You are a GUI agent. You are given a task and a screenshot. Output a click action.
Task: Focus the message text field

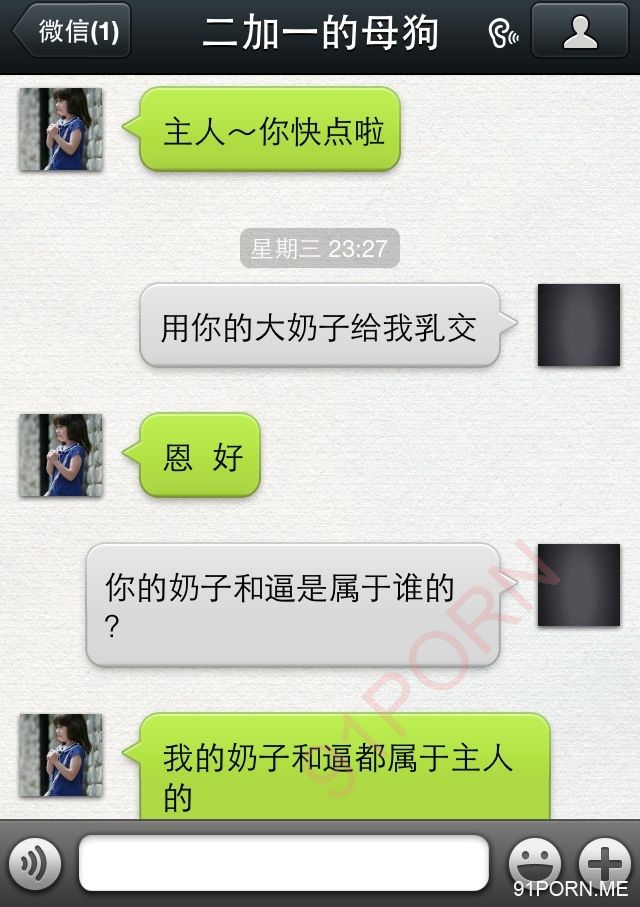pyautogui.click(x=283, y=863)
